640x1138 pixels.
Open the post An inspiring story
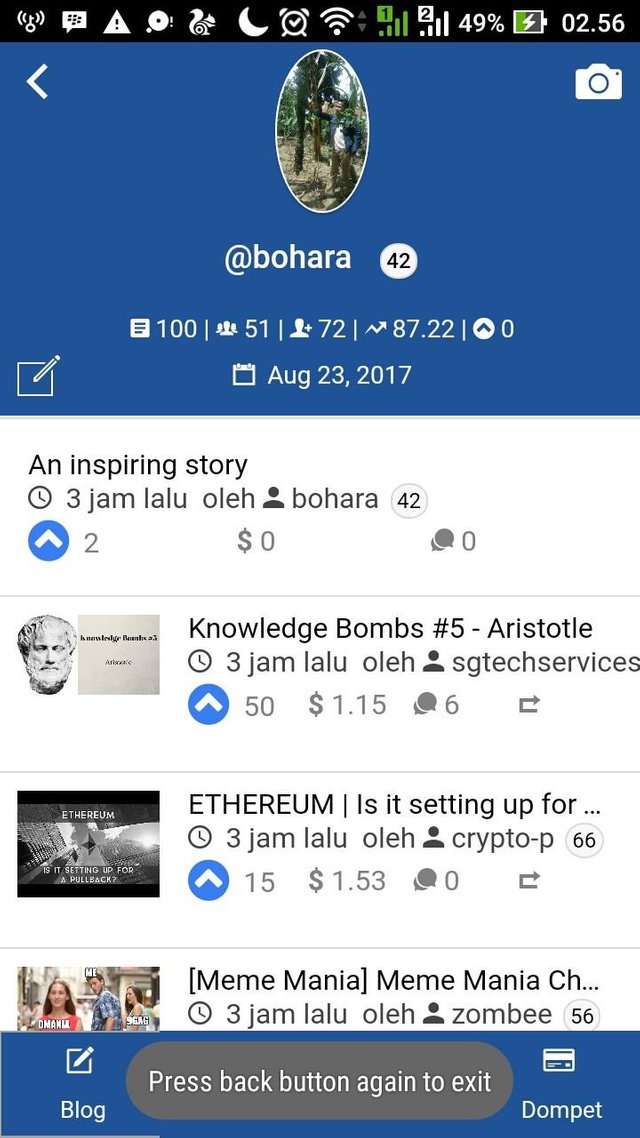click(138, 465)
